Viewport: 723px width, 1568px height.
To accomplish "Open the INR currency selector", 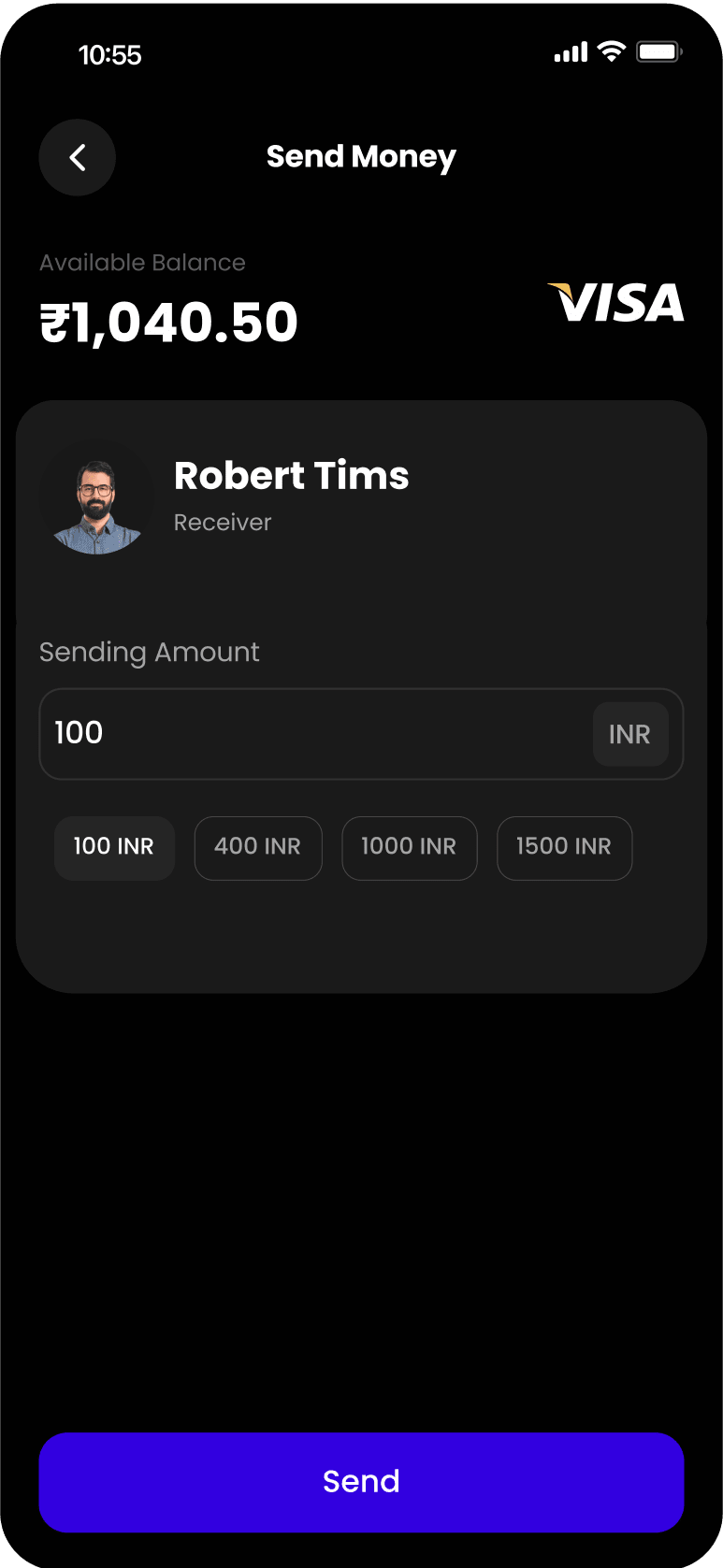I will coord(630,734).
